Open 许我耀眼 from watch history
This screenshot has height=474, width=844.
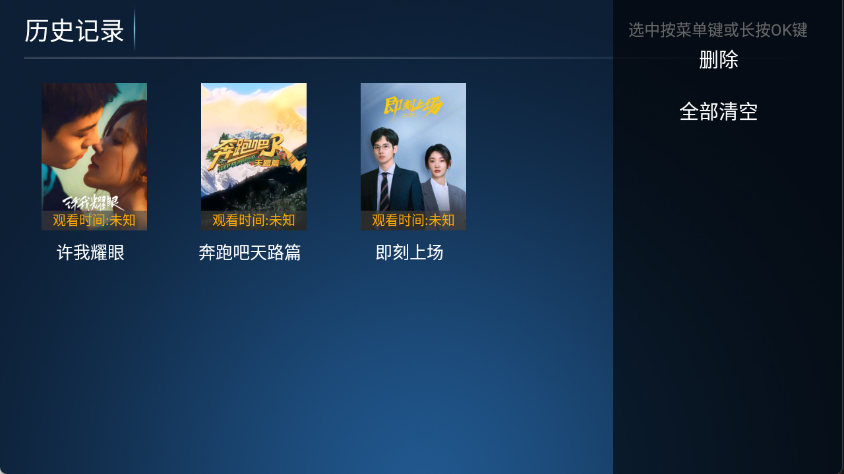tap(94, 156)
